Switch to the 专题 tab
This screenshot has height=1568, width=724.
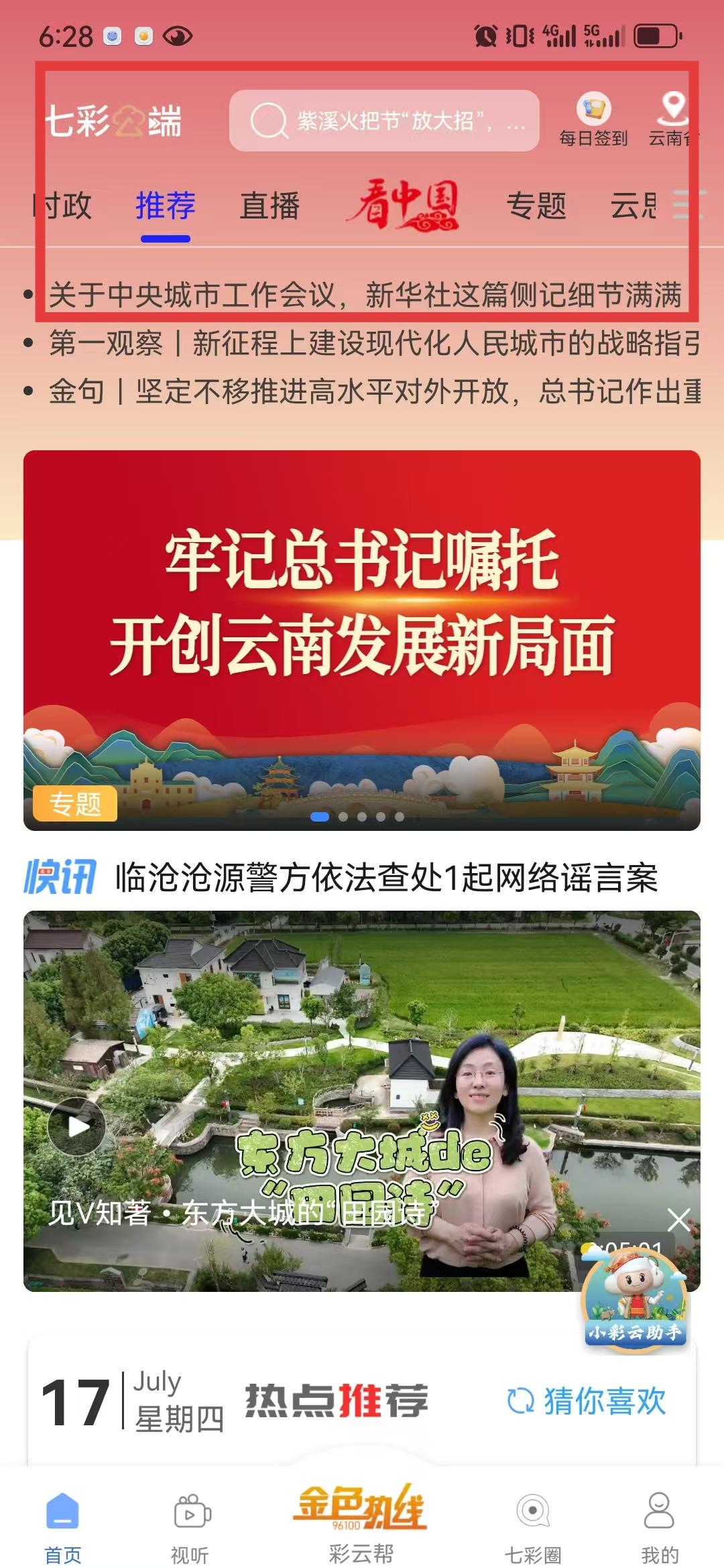[536, 206]
